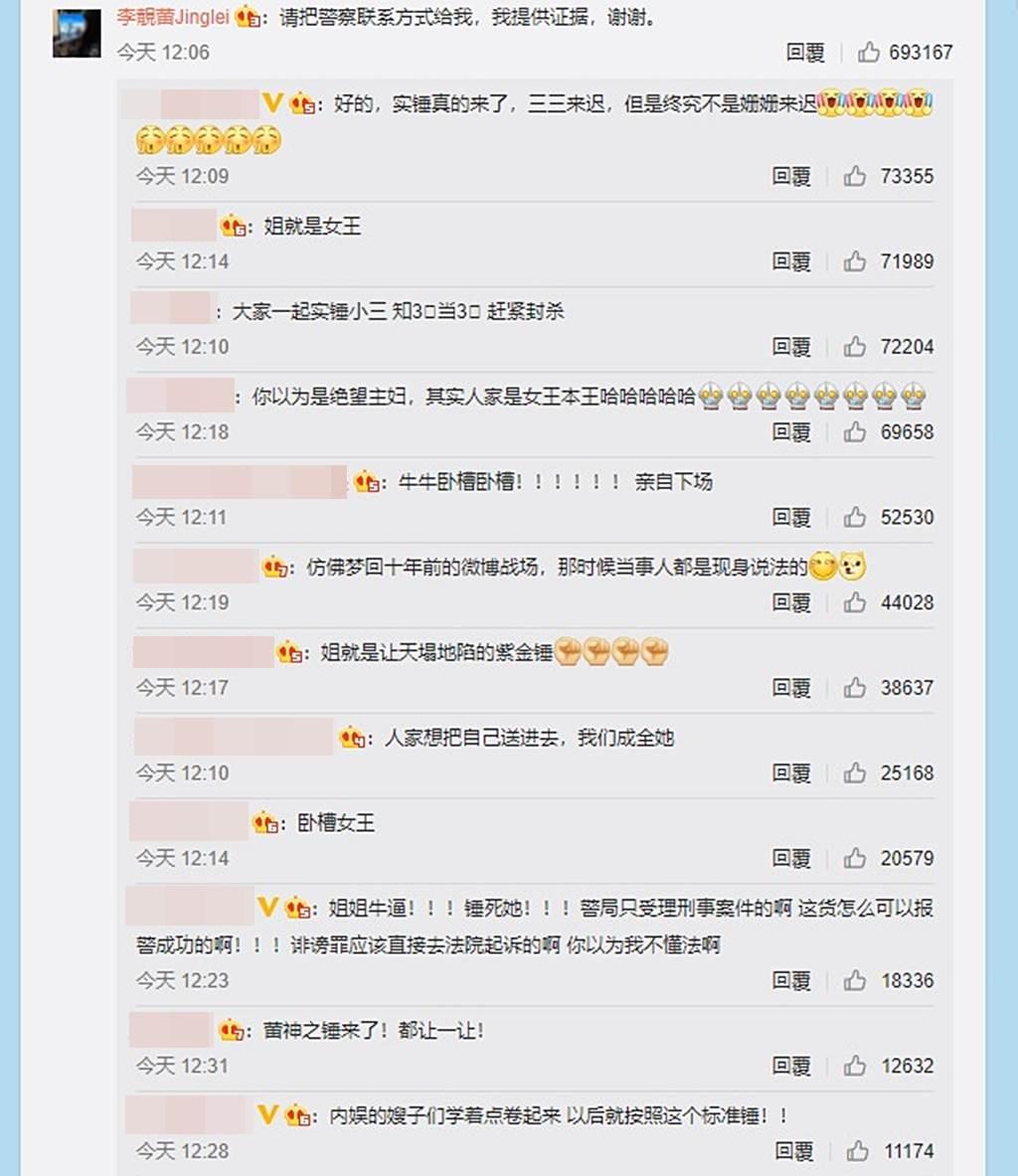Reply to the comment with 73355 likes
1018x1176 pixels.
[791, 176]
